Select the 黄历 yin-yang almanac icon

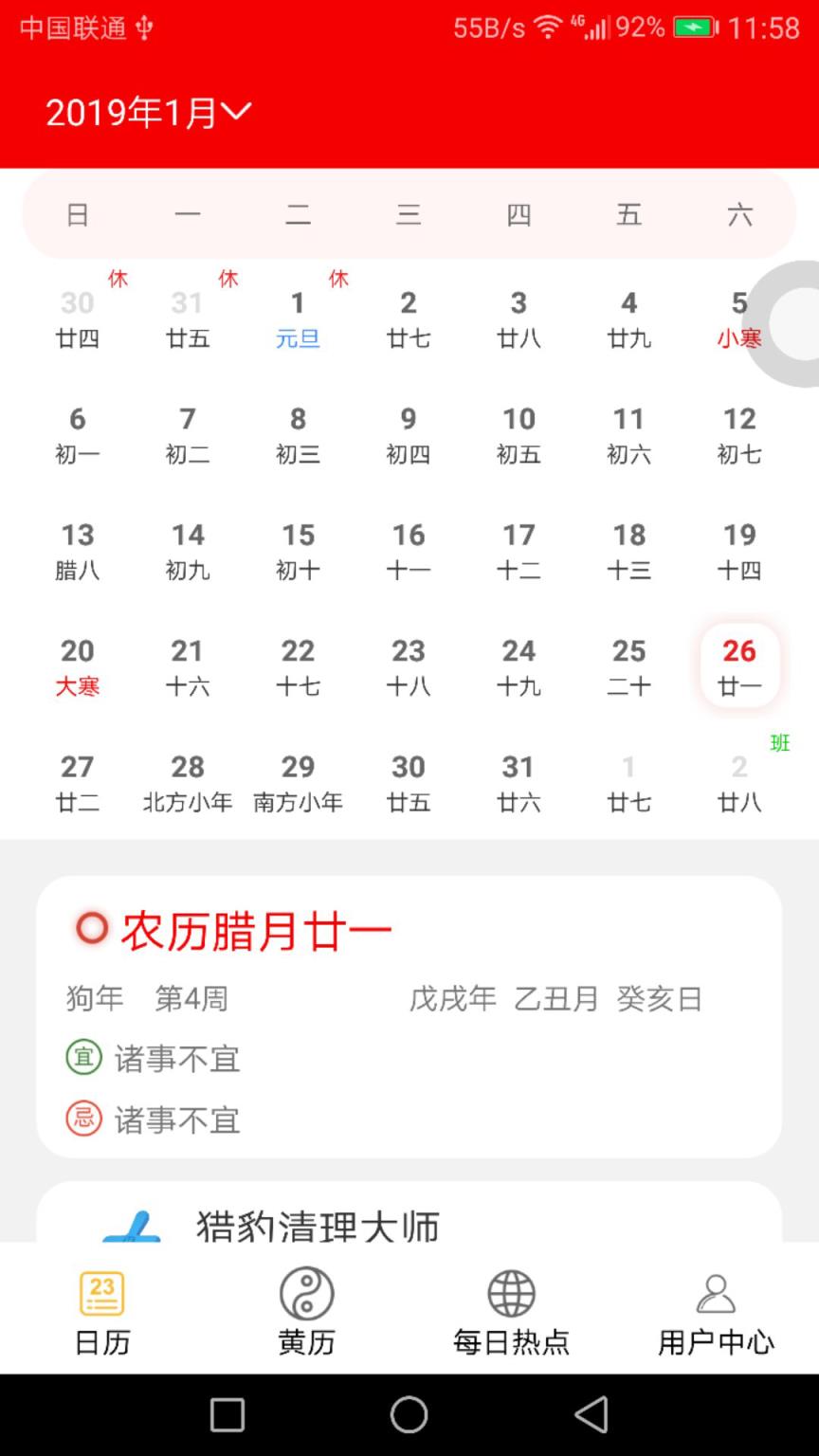pyautogui.click(x=307, y=1292)
